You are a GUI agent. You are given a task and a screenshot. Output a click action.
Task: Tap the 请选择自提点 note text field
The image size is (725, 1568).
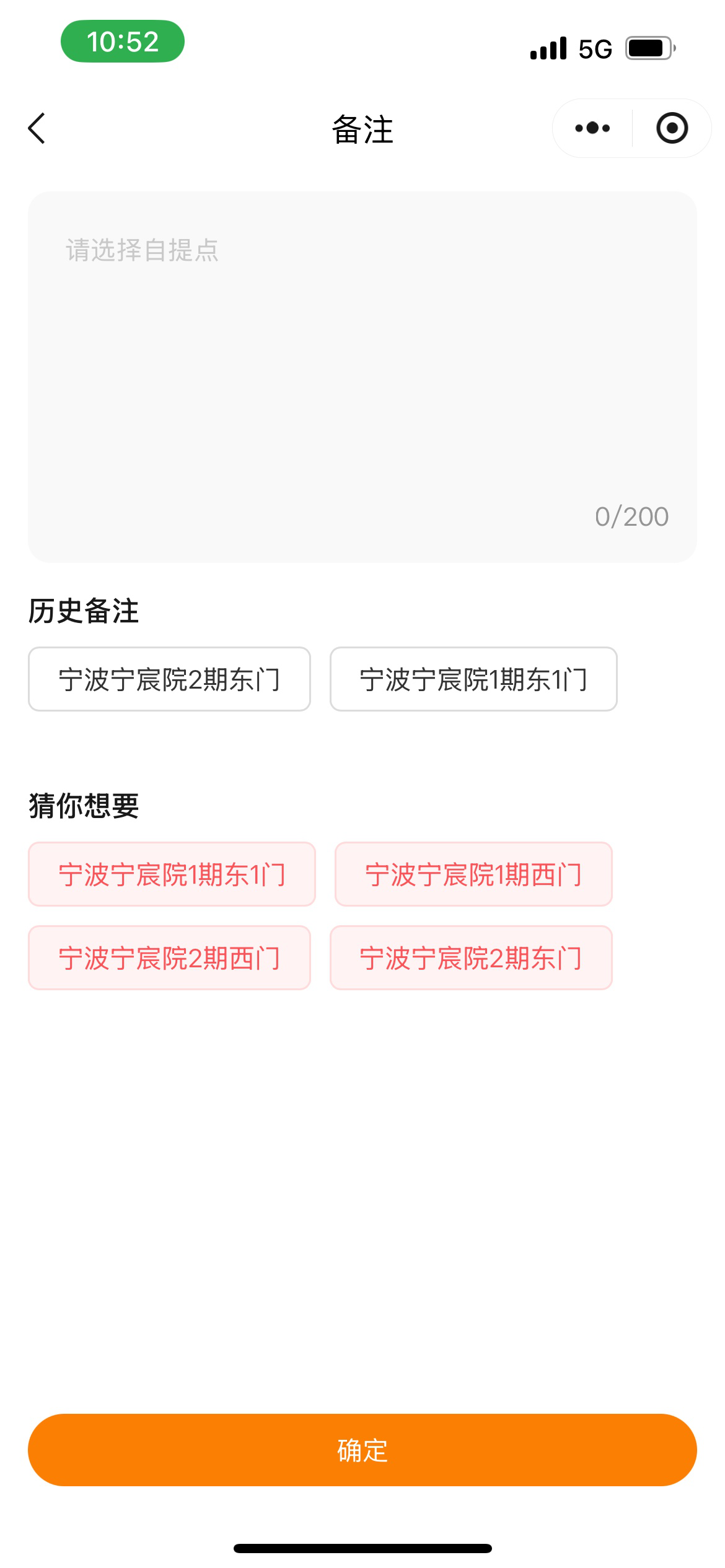coord(362,377)
